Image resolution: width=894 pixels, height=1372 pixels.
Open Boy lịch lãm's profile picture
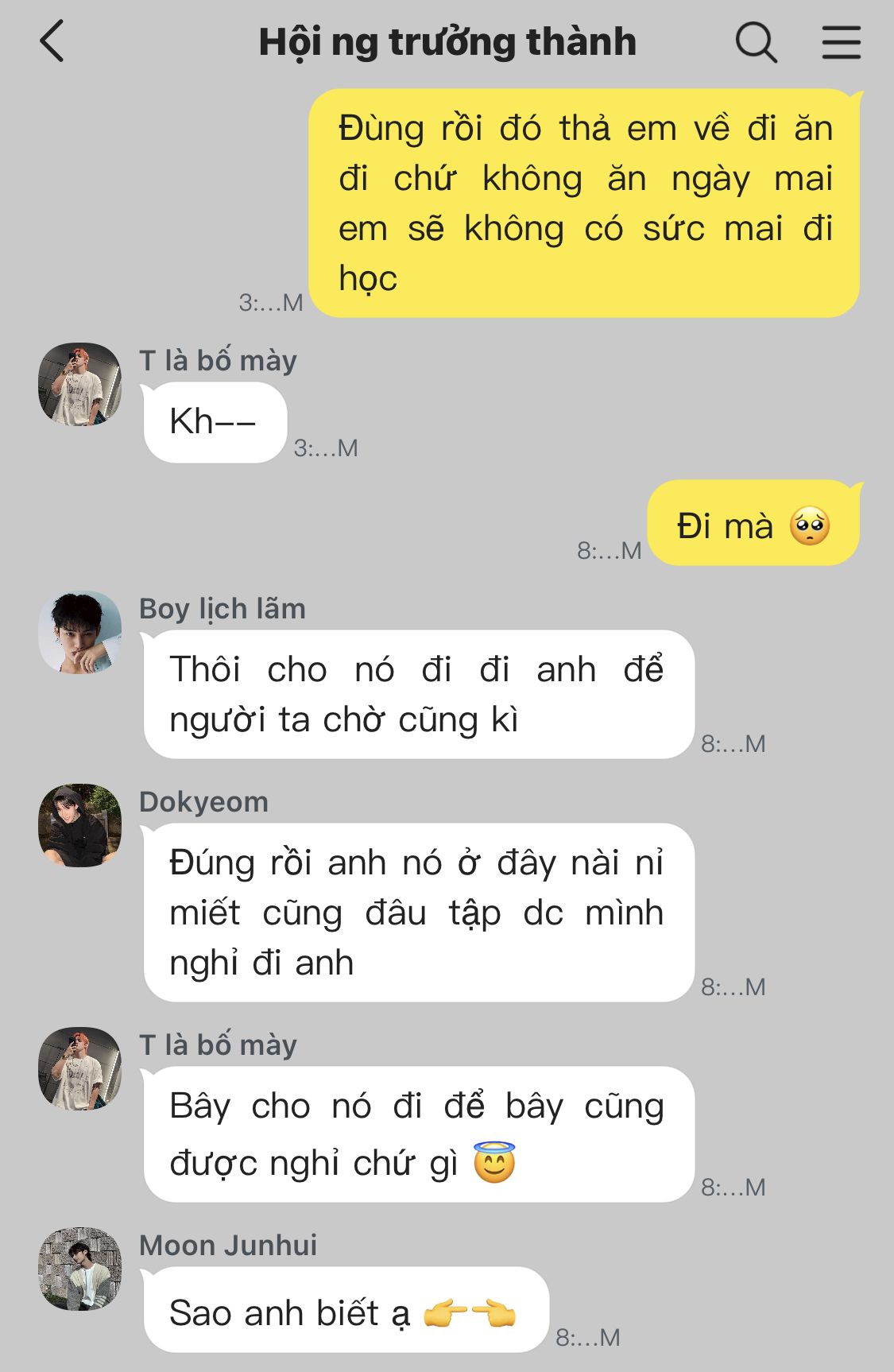click(x=79, y=632)
